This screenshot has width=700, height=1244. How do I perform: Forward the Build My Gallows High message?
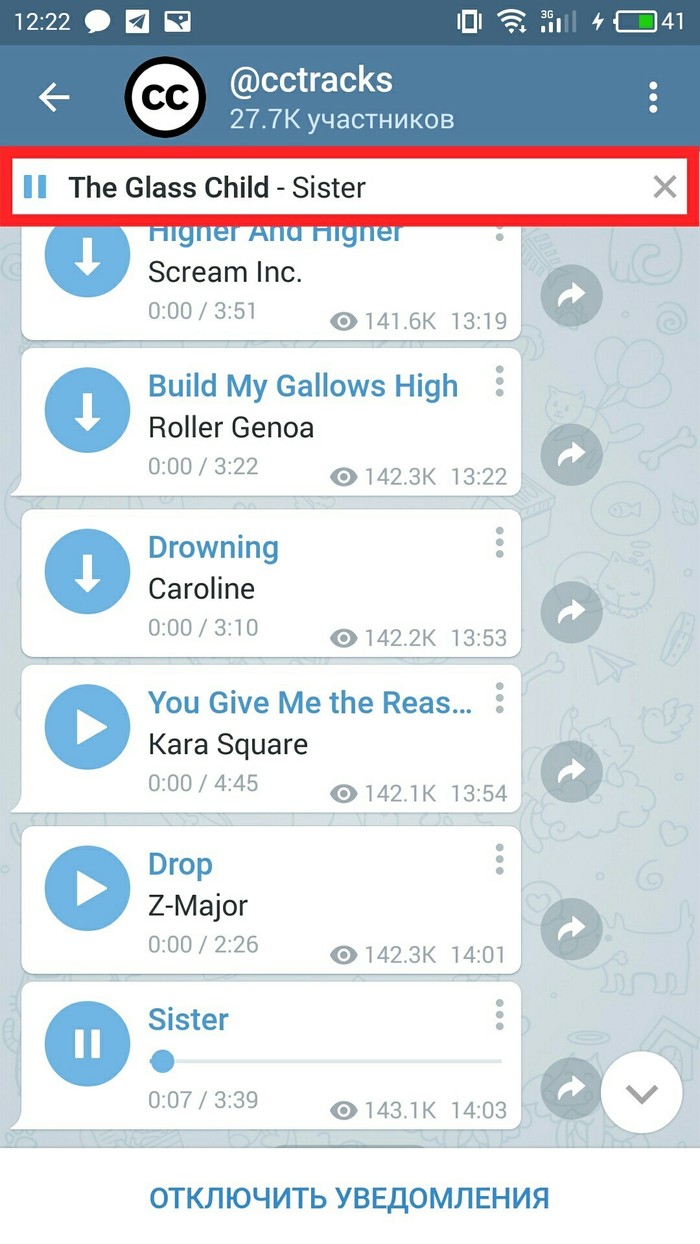click(571, 454)
